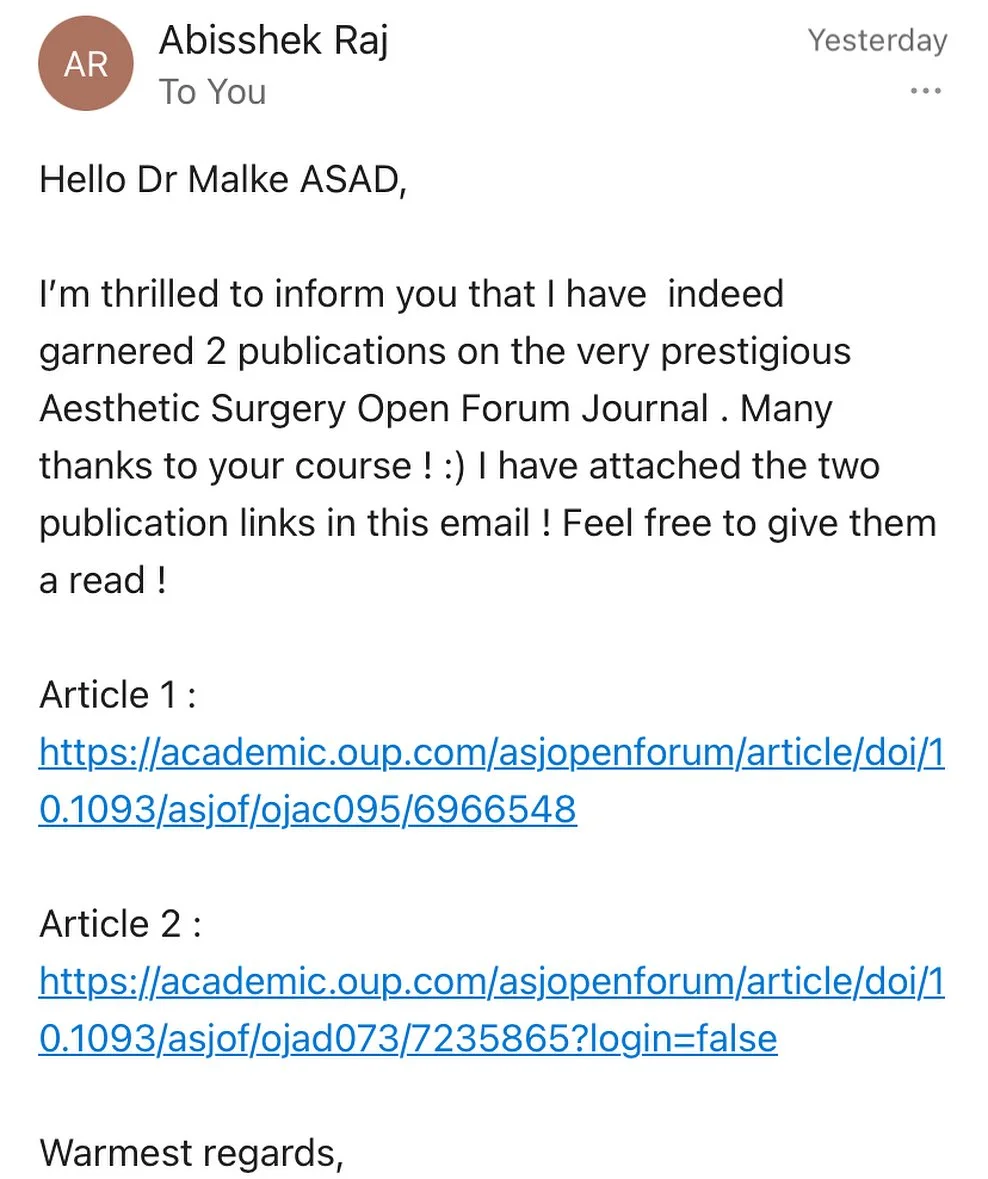Select the greeting line to Dr Malke ASAD

coord(222,180)
